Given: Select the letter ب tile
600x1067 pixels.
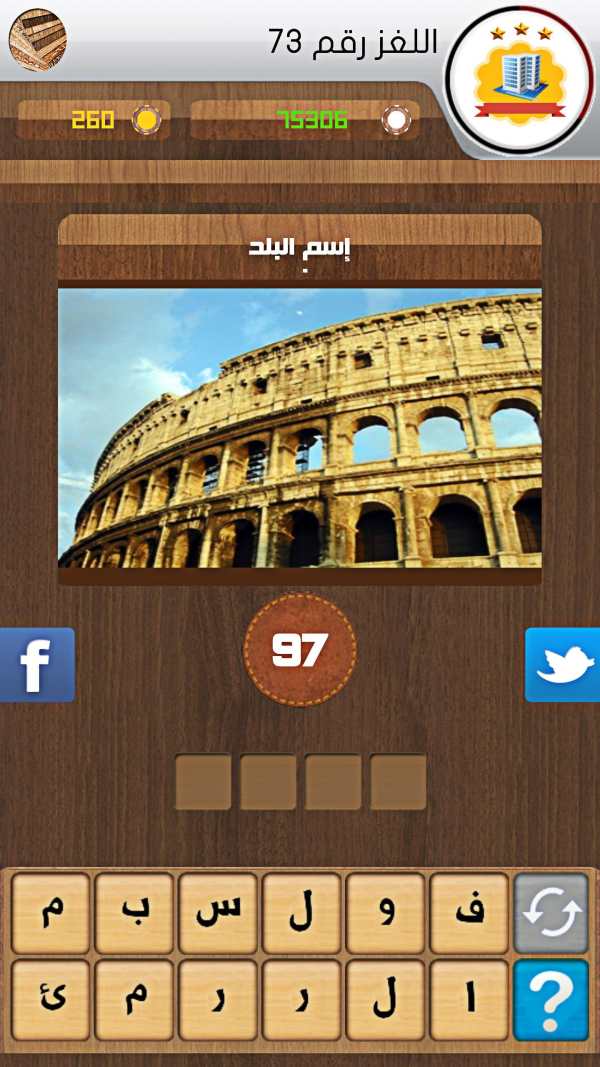Looking at the screenshot, I should [134, 913].
